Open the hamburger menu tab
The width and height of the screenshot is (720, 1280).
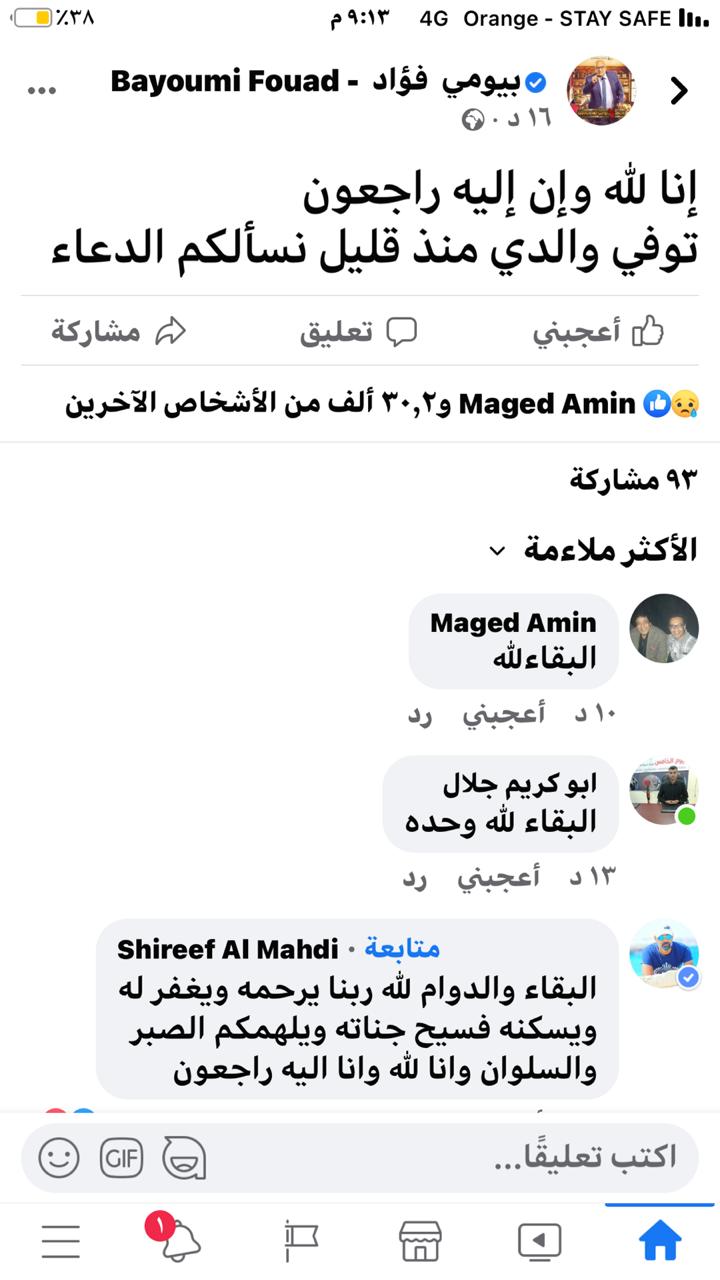coord(60,1241)
